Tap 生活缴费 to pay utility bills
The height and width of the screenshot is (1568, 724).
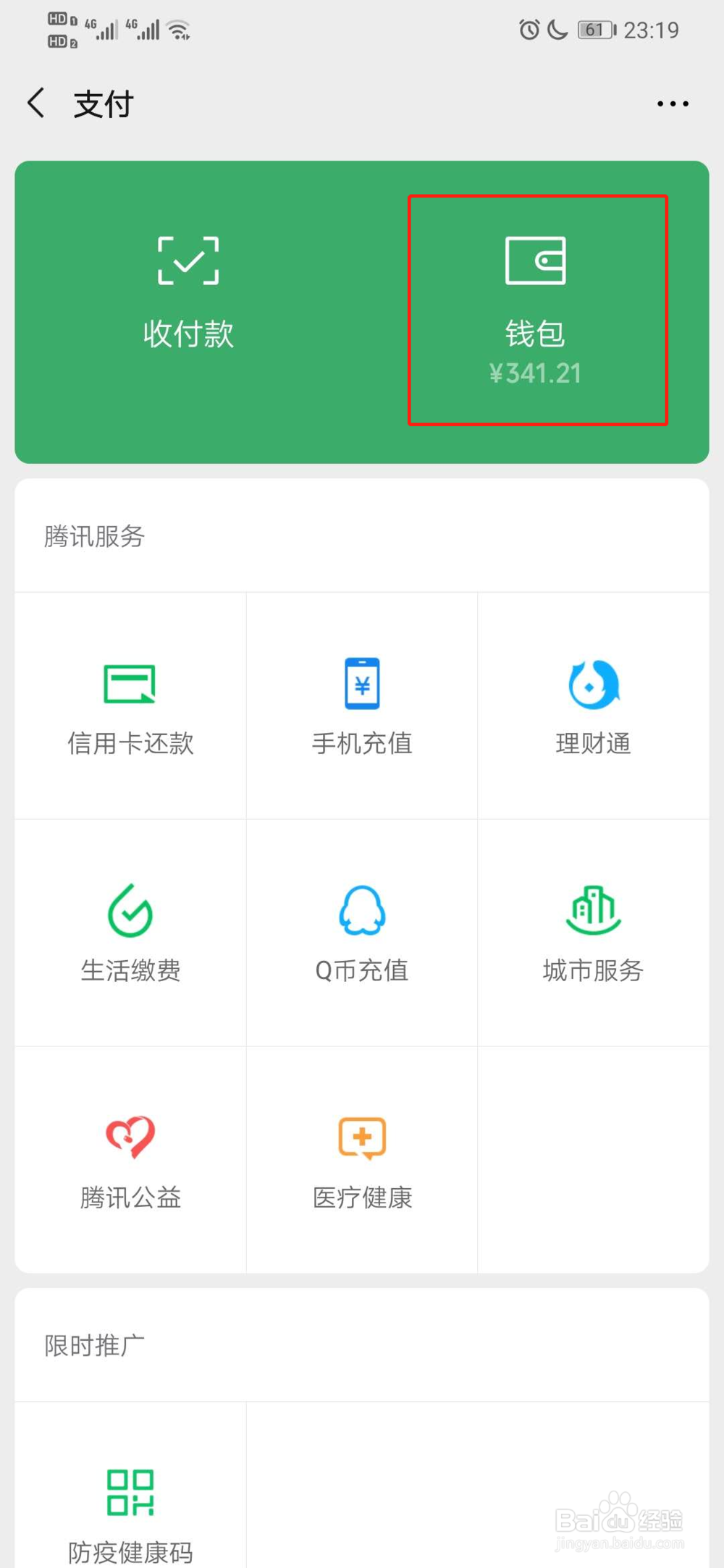pyautogui.click(x=130, y=933)
